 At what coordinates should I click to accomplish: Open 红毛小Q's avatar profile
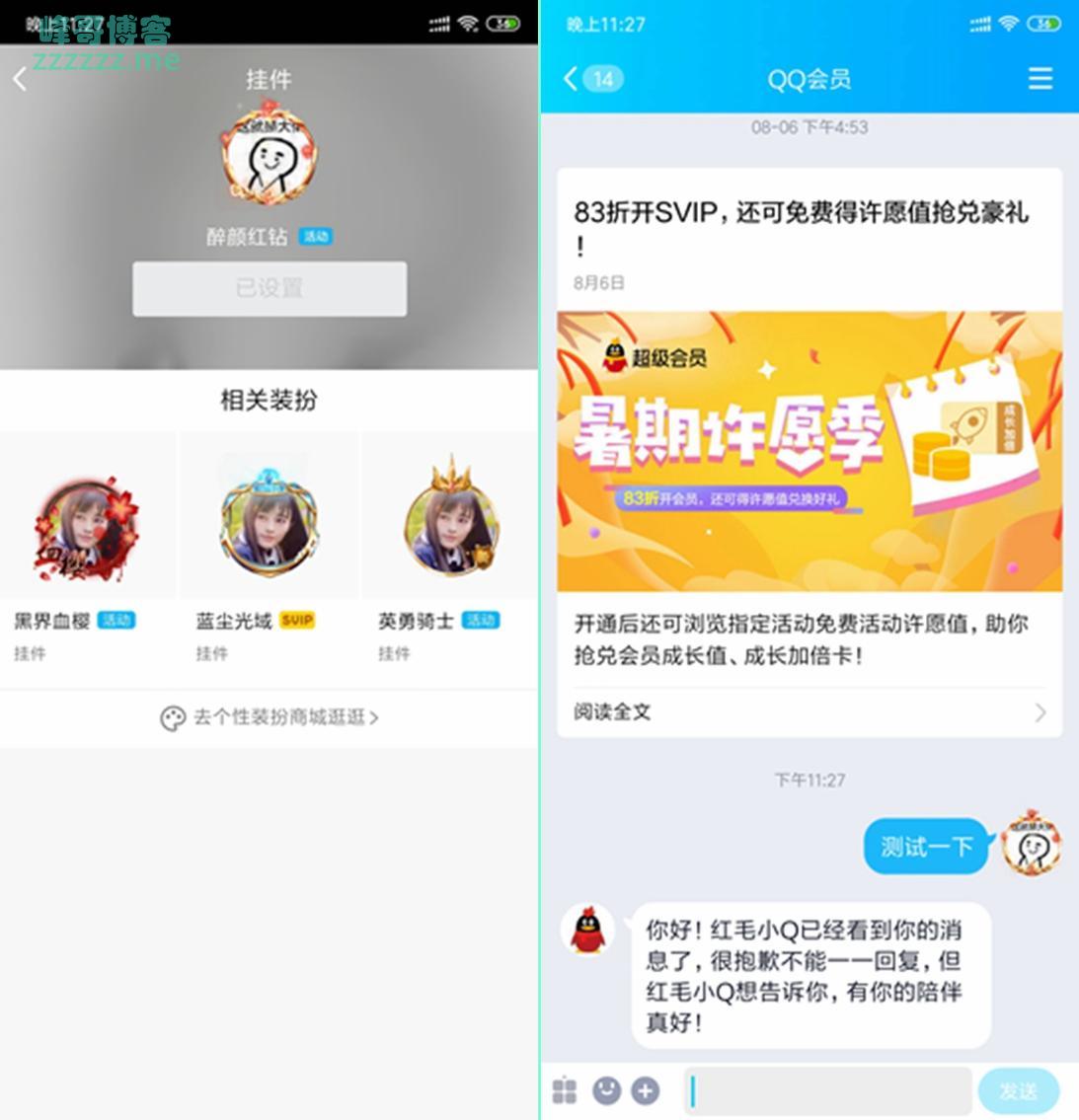tap(588, 932)
